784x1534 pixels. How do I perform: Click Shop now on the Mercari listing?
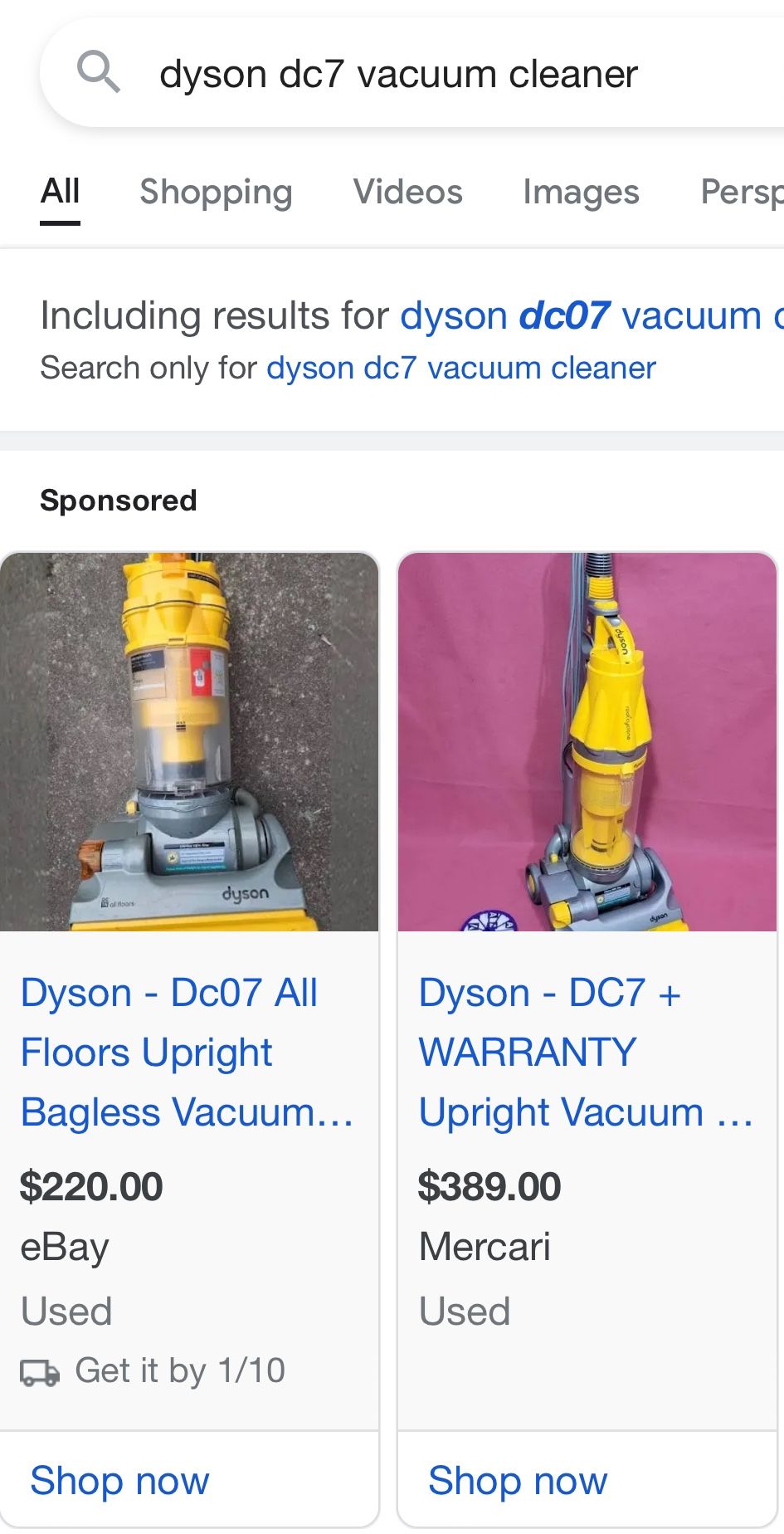tap(517, 1480)
